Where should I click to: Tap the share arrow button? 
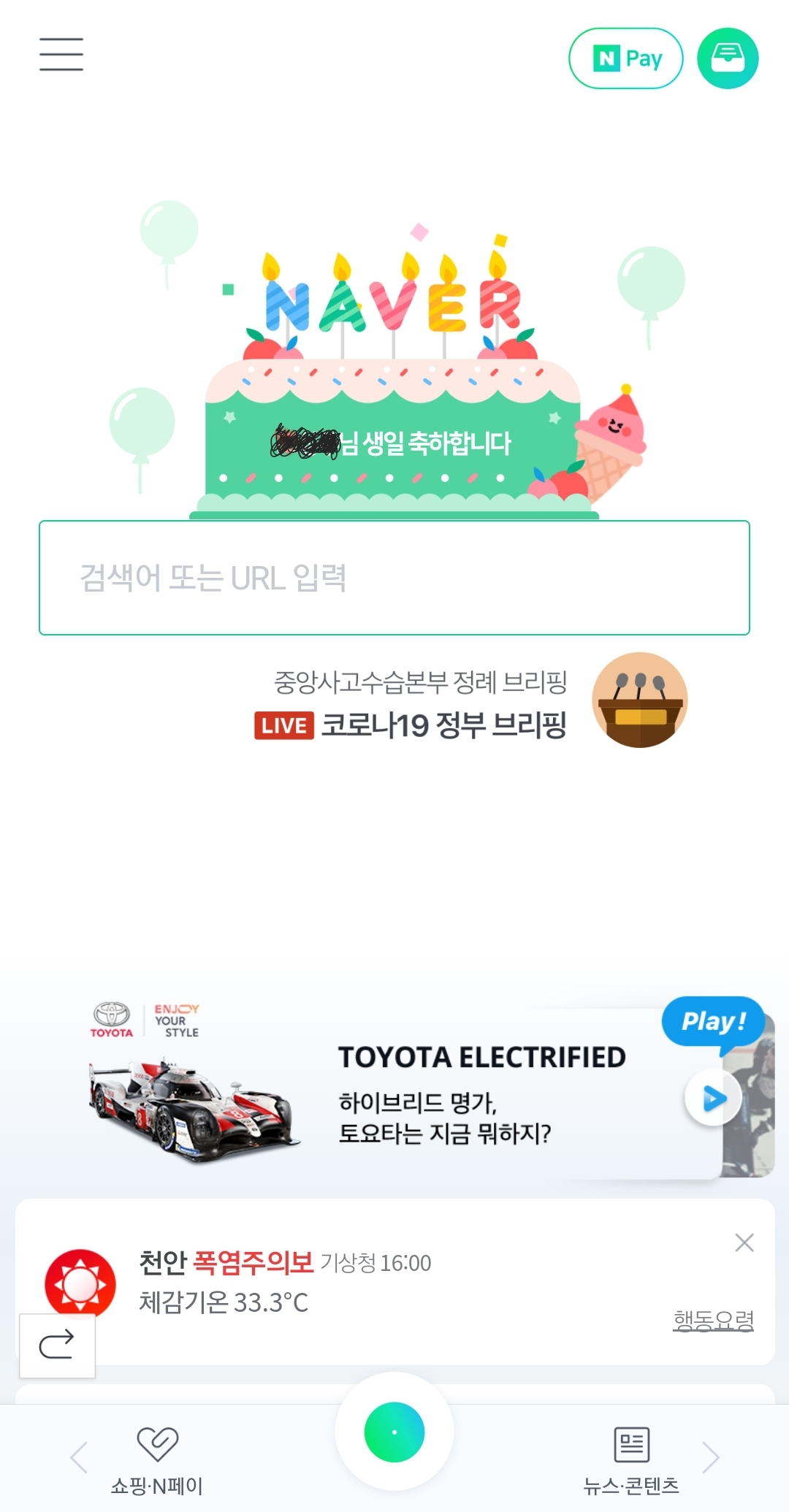coord(57,1345)
